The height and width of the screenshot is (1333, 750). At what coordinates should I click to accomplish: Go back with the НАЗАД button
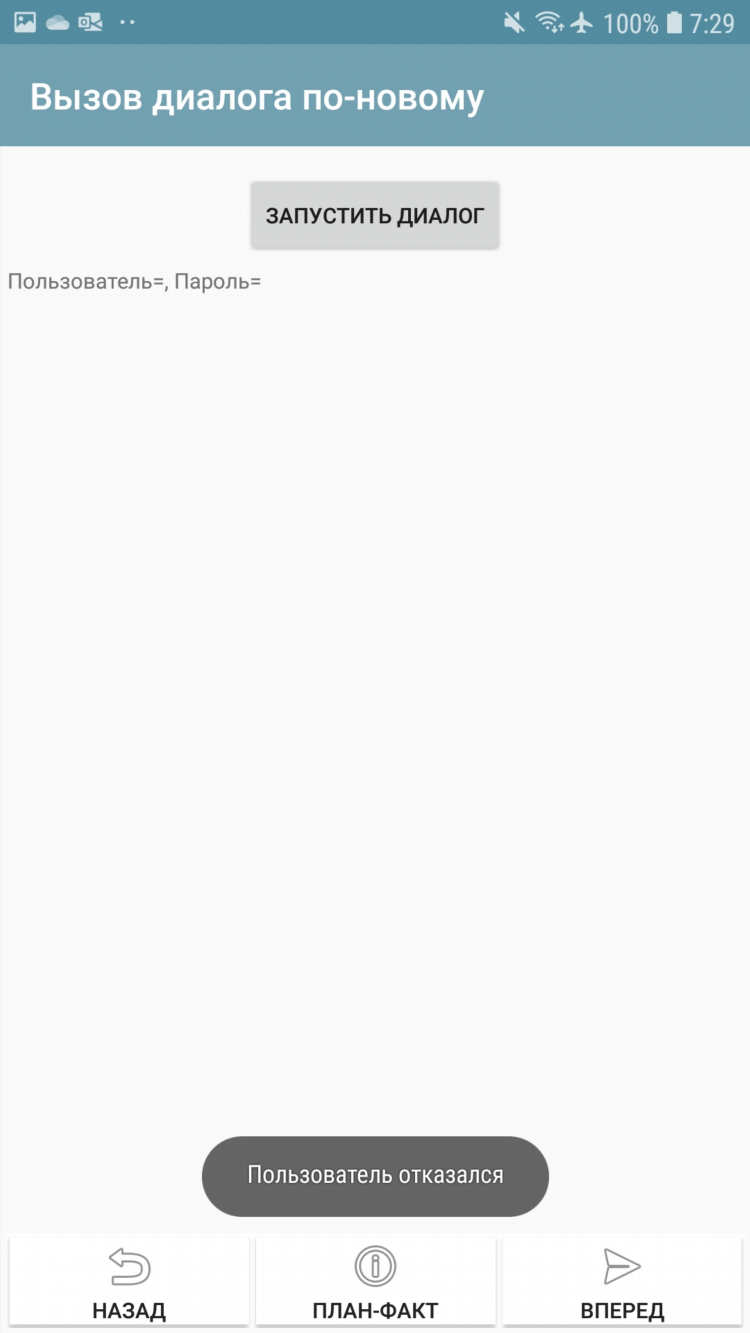coord(129,1282)
